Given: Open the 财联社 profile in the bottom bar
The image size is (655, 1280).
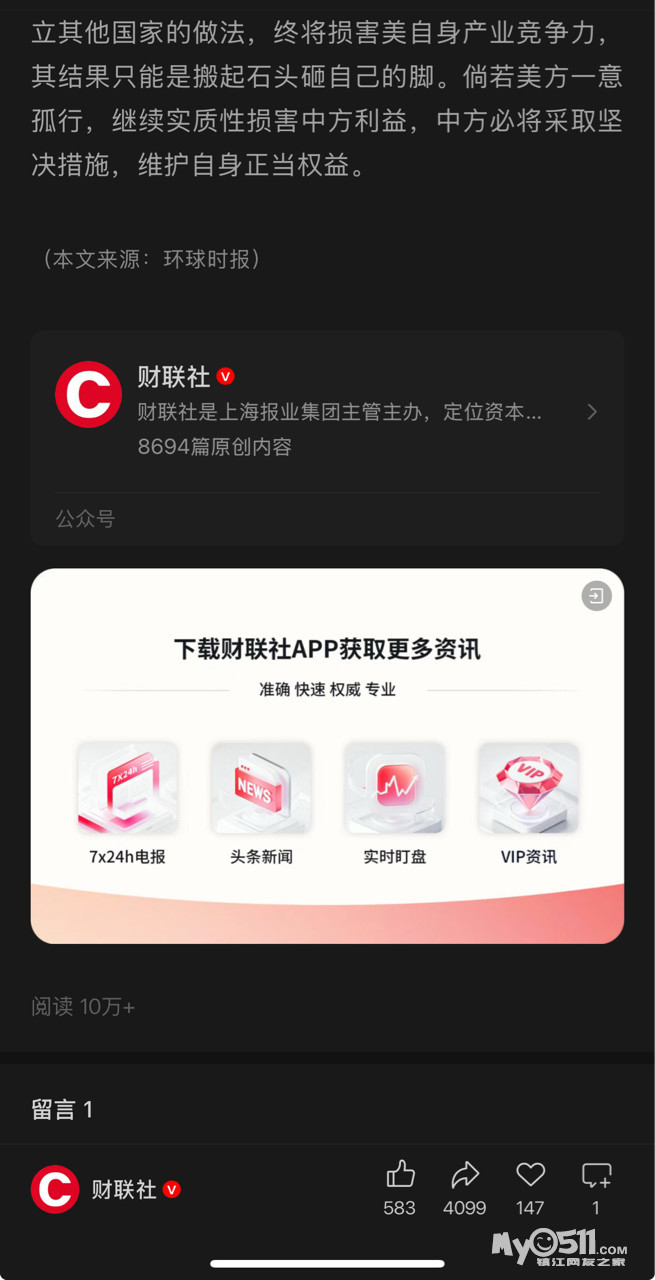Looking at the screenshot, I should coord(105,1190).
